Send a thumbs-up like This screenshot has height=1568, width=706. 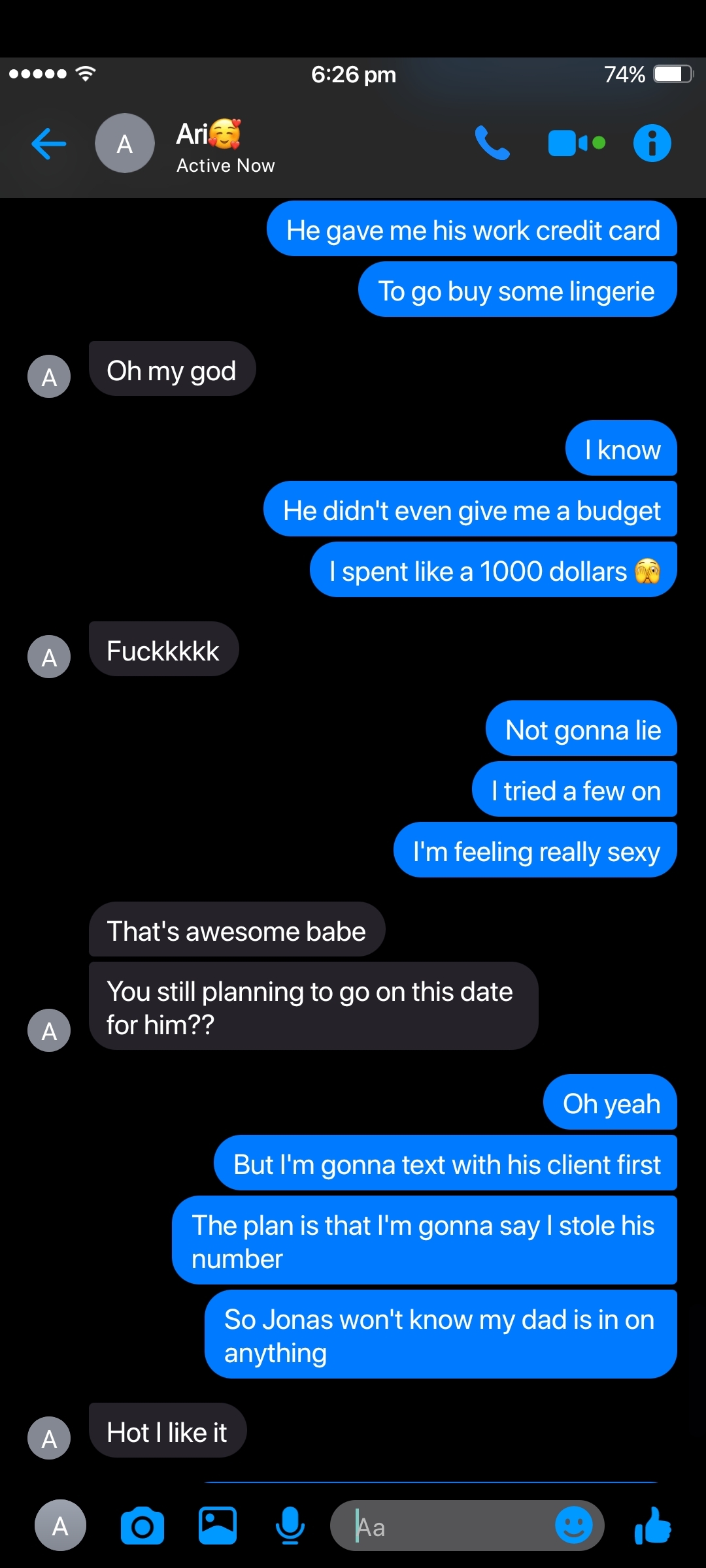pos(652,1526)
